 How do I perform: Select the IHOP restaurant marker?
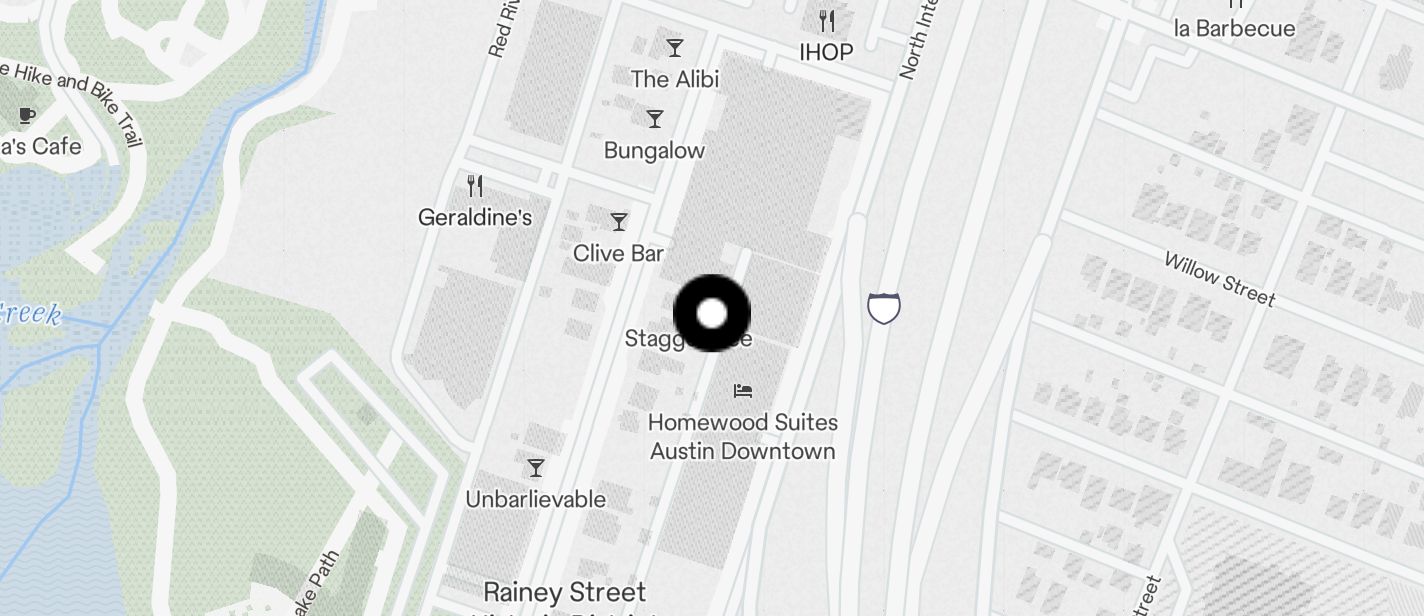tap(826, 21)
